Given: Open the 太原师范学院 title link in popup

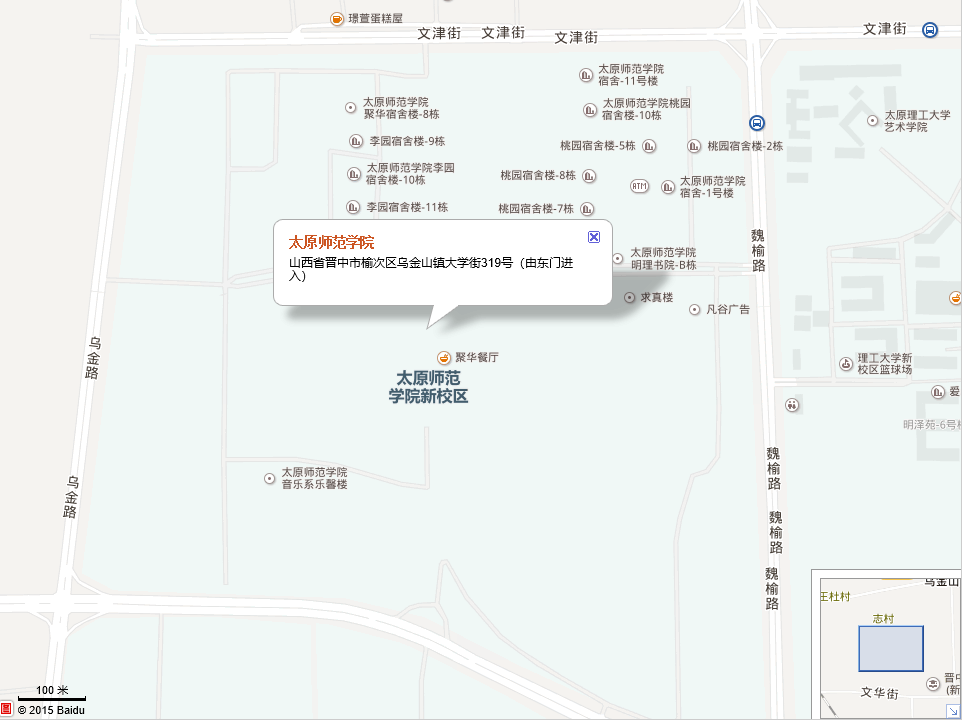Looking at the screenshot, I should (331, 243).
